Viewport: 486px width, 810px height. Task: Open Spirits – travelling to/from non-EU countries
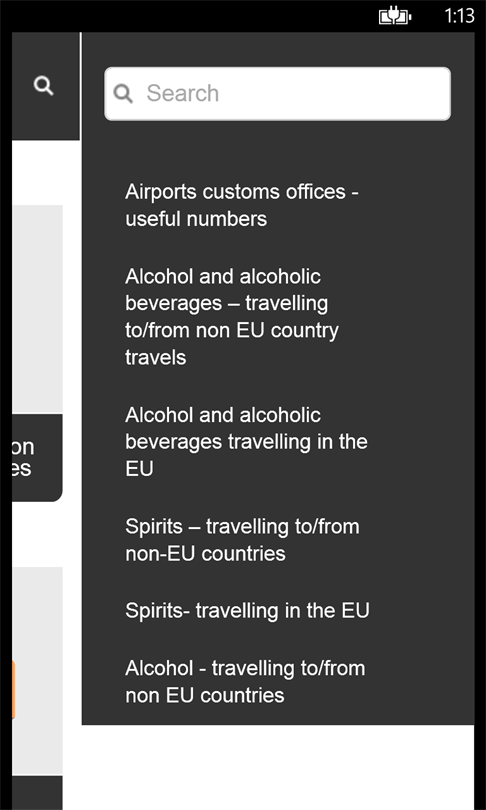coord(242,540)
